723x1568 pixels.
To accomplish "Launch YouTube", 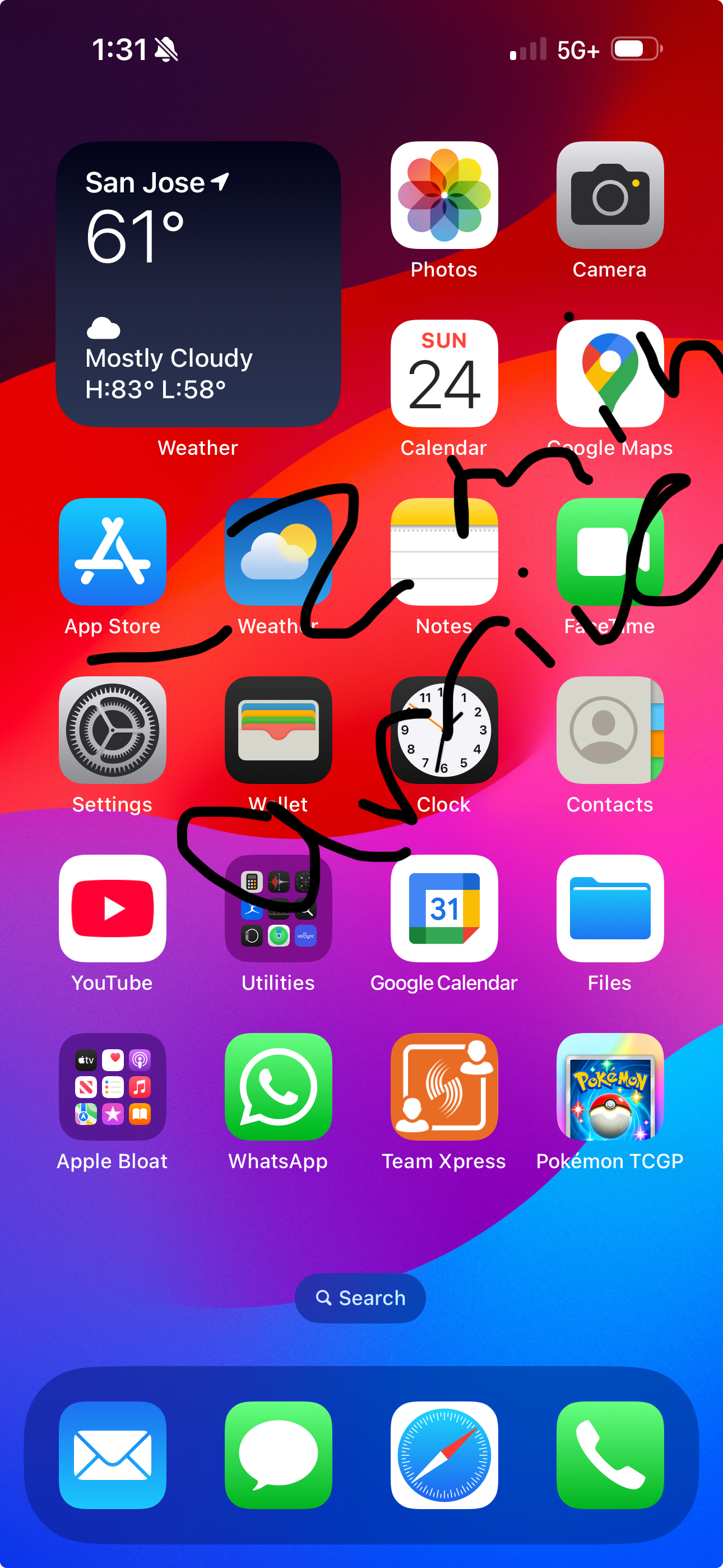I will click(113, 908).
